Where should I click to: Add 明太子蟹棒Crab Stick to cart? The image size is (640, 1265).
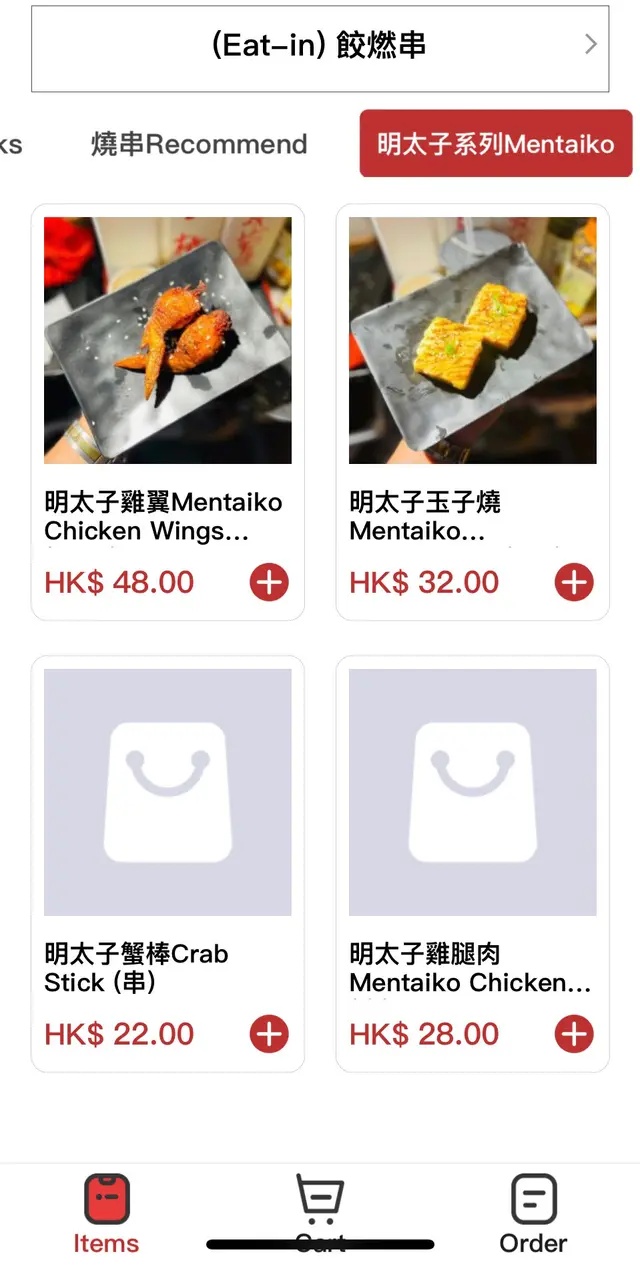click(x=269, y=1034)
